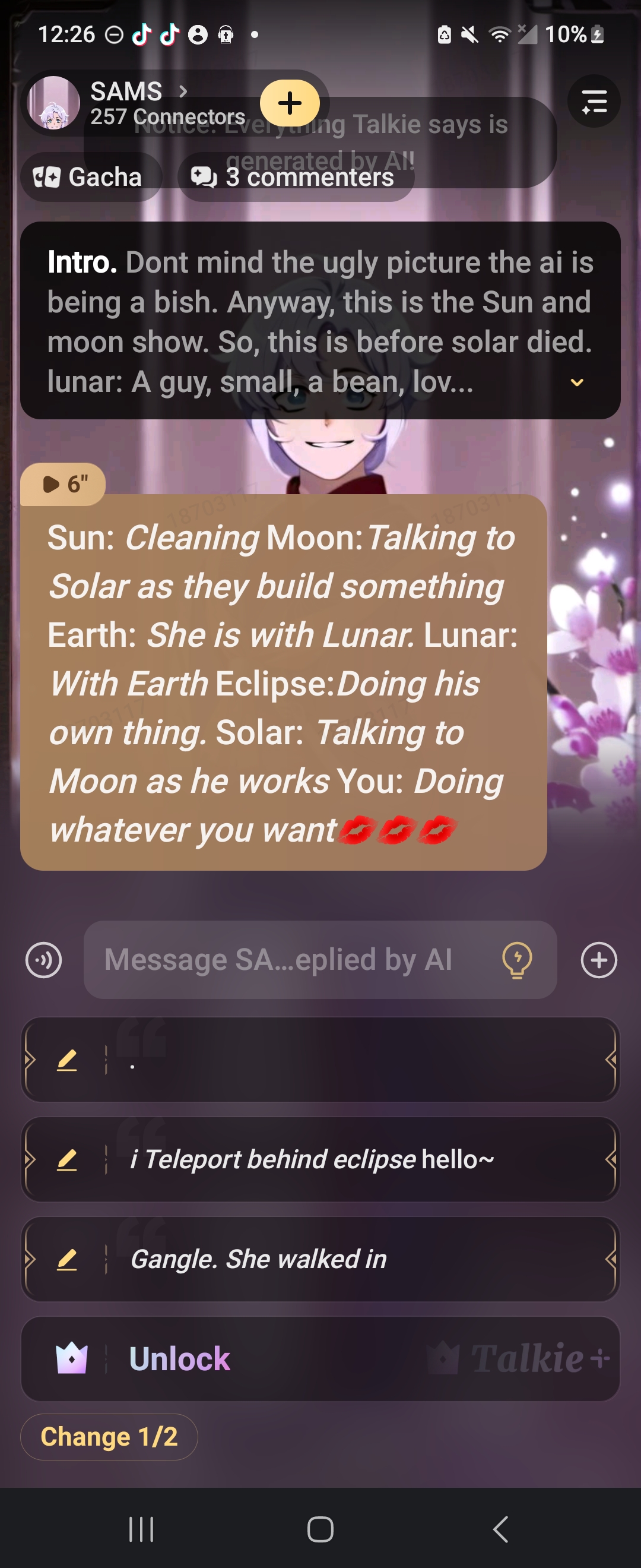
Task: Tap Change 1/2 for new suggestions
Action: 109,1437
